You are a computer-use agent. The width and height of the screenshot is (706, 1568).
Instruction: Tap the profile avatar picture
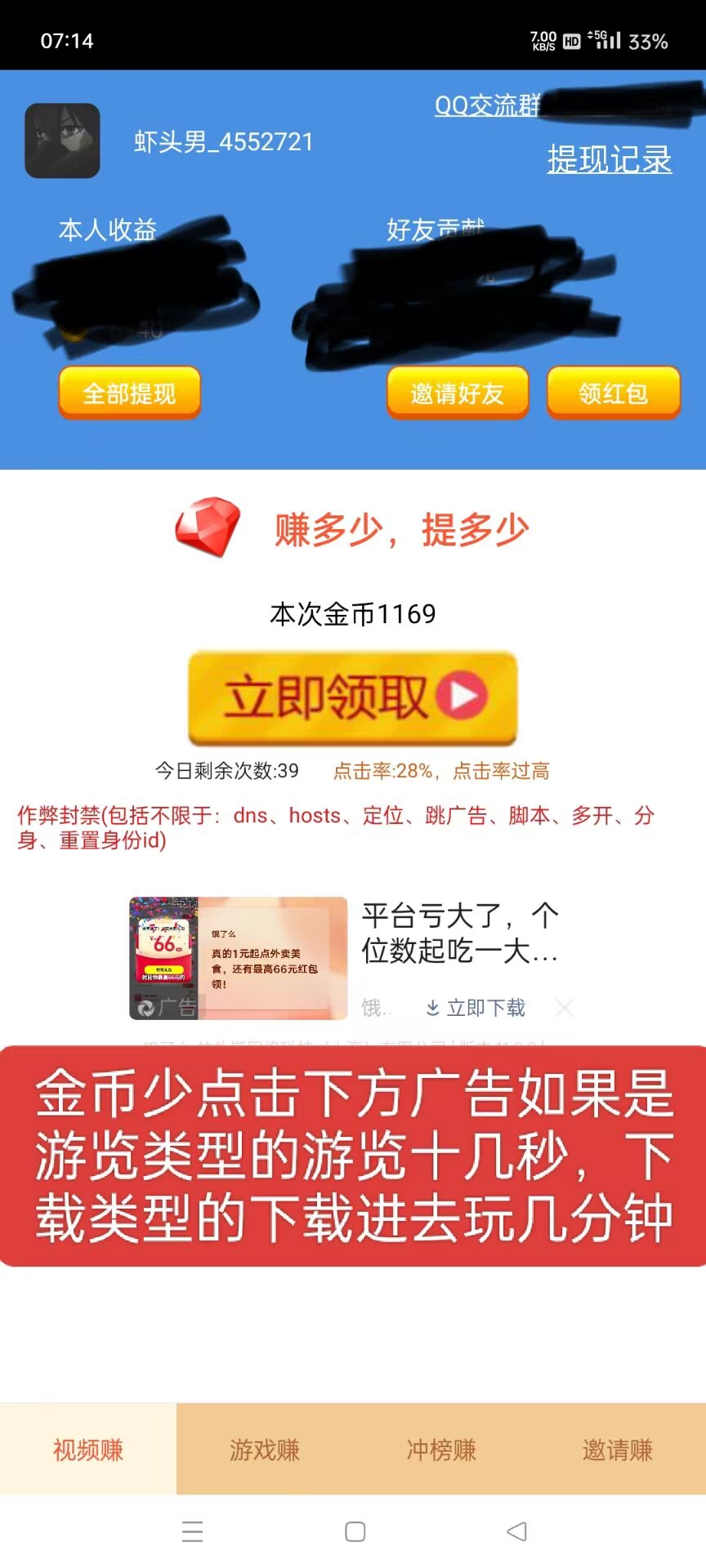pyautogui.click(x=63, y=140)
